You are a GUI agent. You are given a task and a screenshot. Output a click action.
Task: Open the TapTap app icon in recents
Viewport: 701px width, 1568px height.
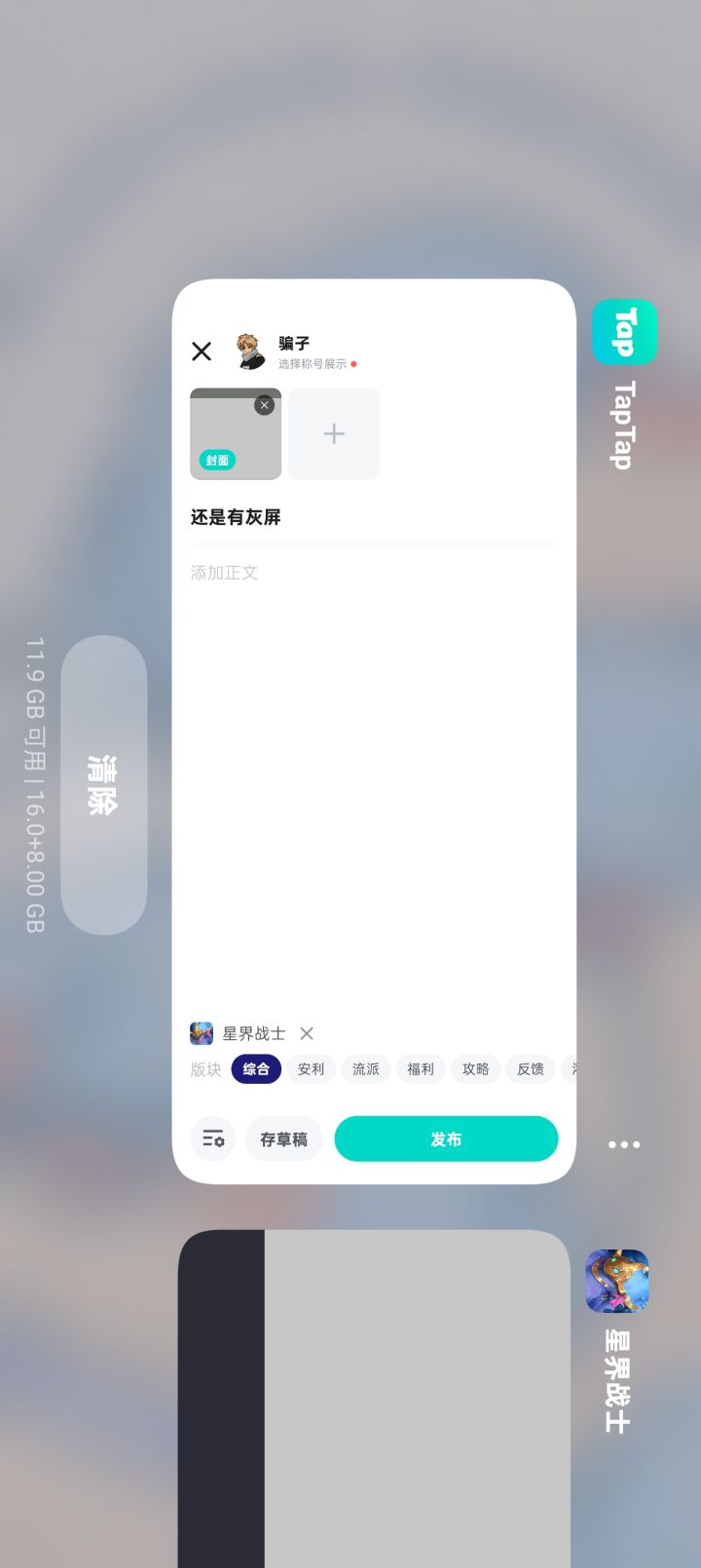point(623,331)
